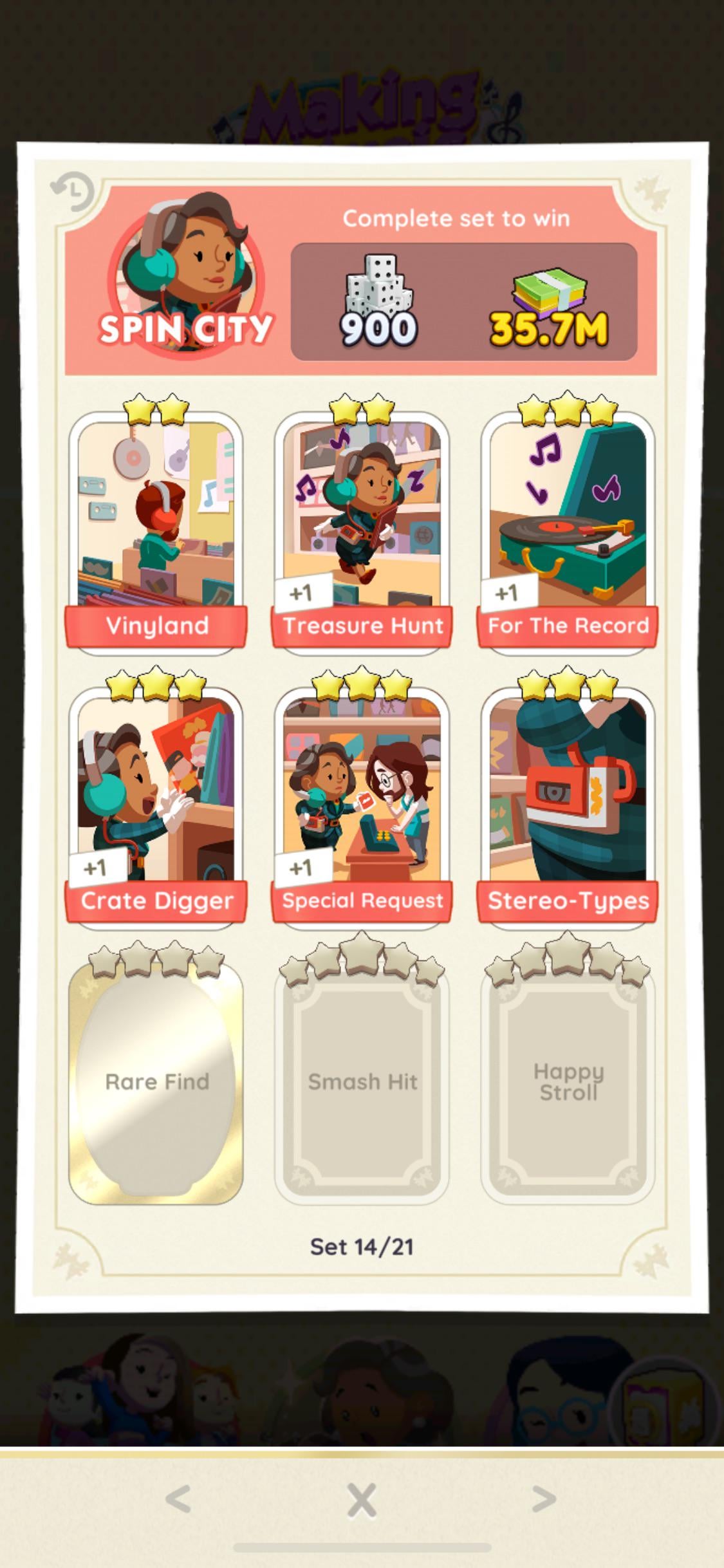This screenshot has width=724, height=1568.
Task: Check the missing Rare Find gold sticker
Action: 156,1081
